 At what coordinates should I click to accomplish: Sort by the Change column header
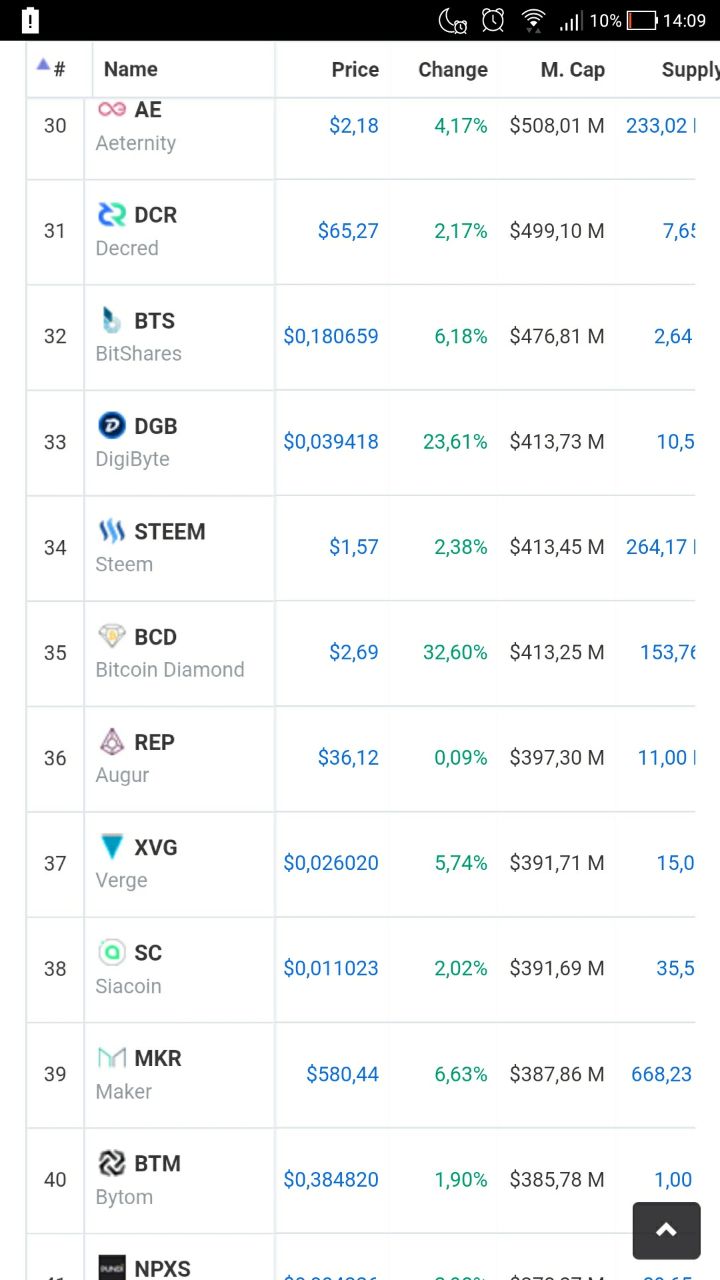(452, 69)
